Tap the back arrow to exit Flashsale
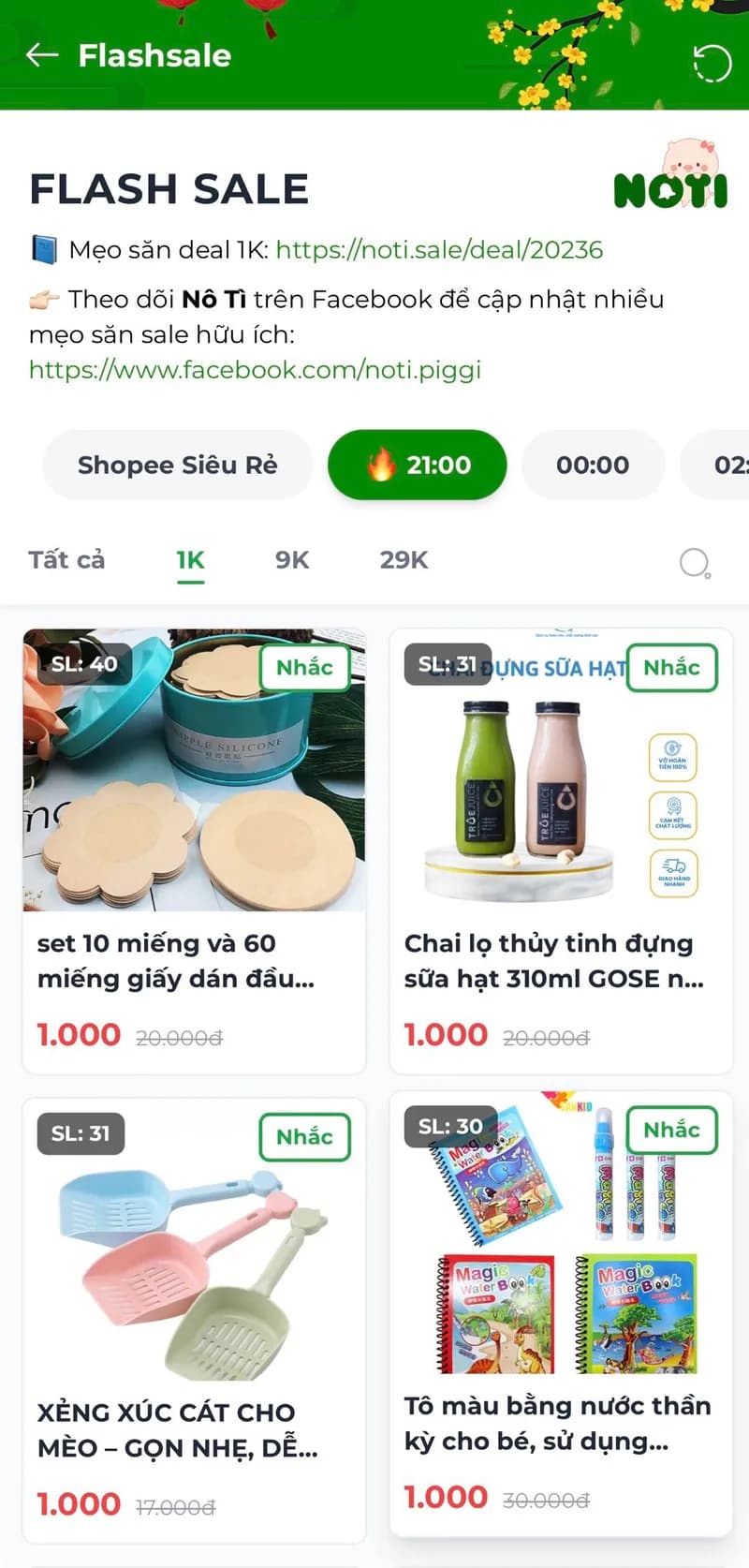This screenshot has height=1568, width=749. 42,56
